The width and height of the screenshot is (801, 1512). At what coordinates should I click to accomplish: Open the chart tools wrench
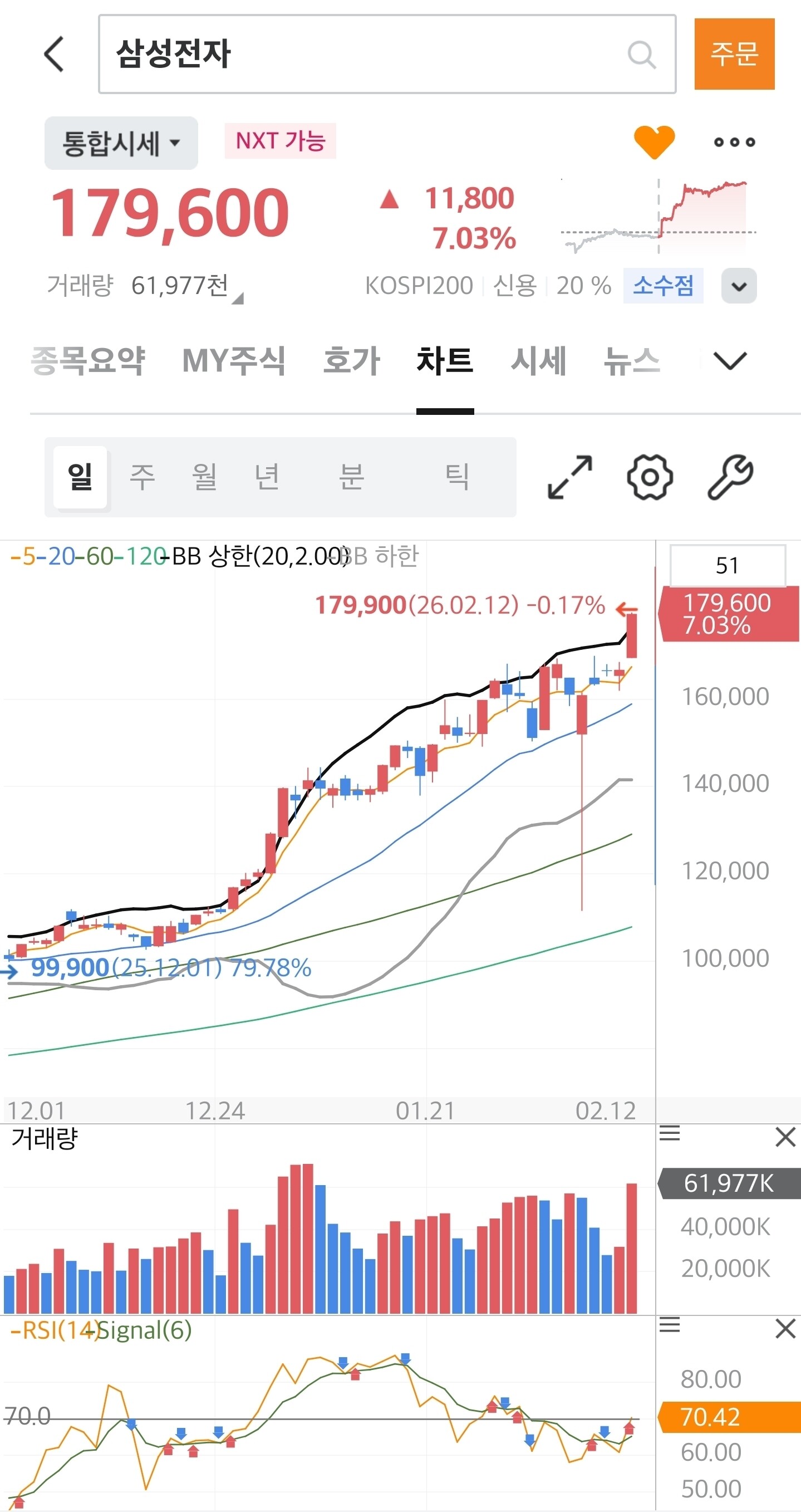[x=730, y=477]
